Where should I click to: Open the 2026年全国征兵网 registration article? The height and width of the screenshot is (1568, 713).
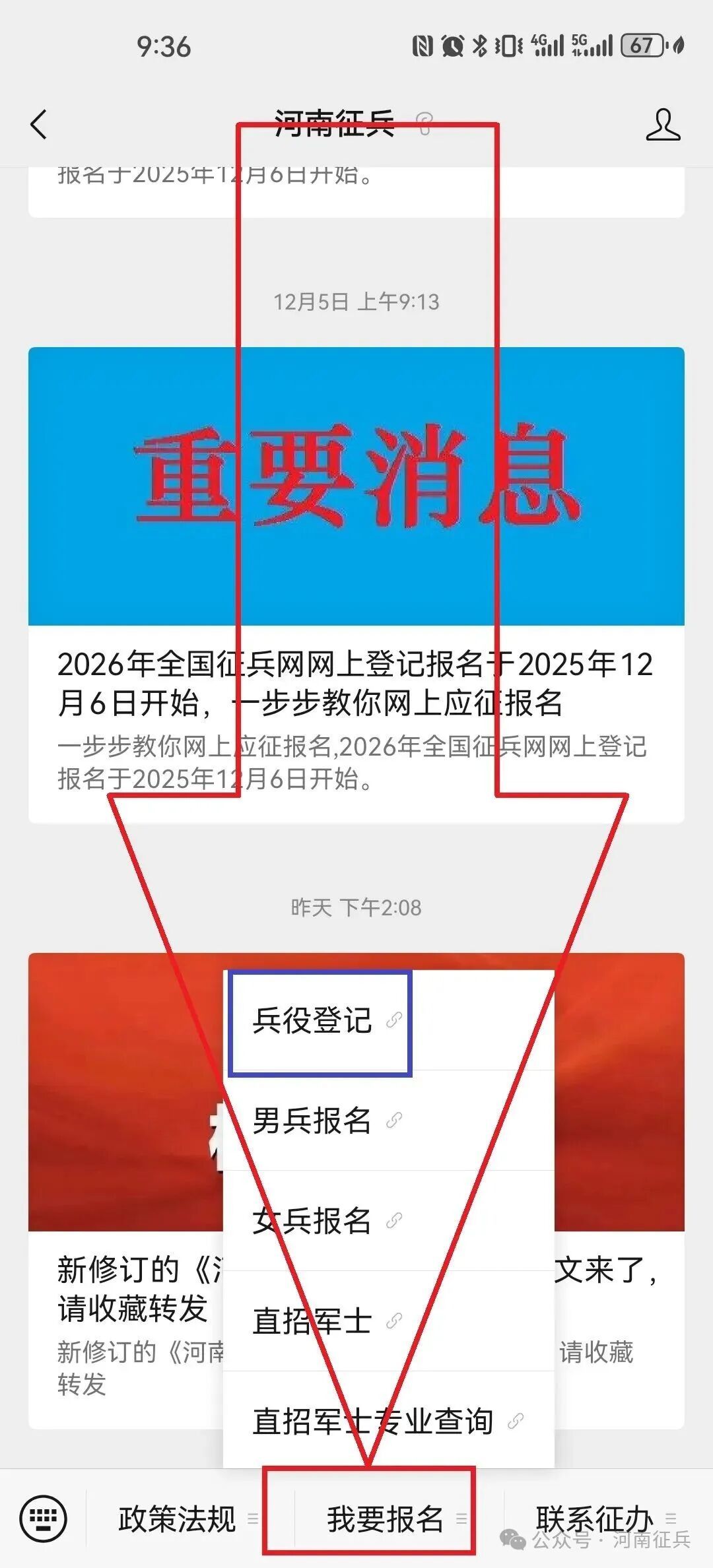coord(356,689)
